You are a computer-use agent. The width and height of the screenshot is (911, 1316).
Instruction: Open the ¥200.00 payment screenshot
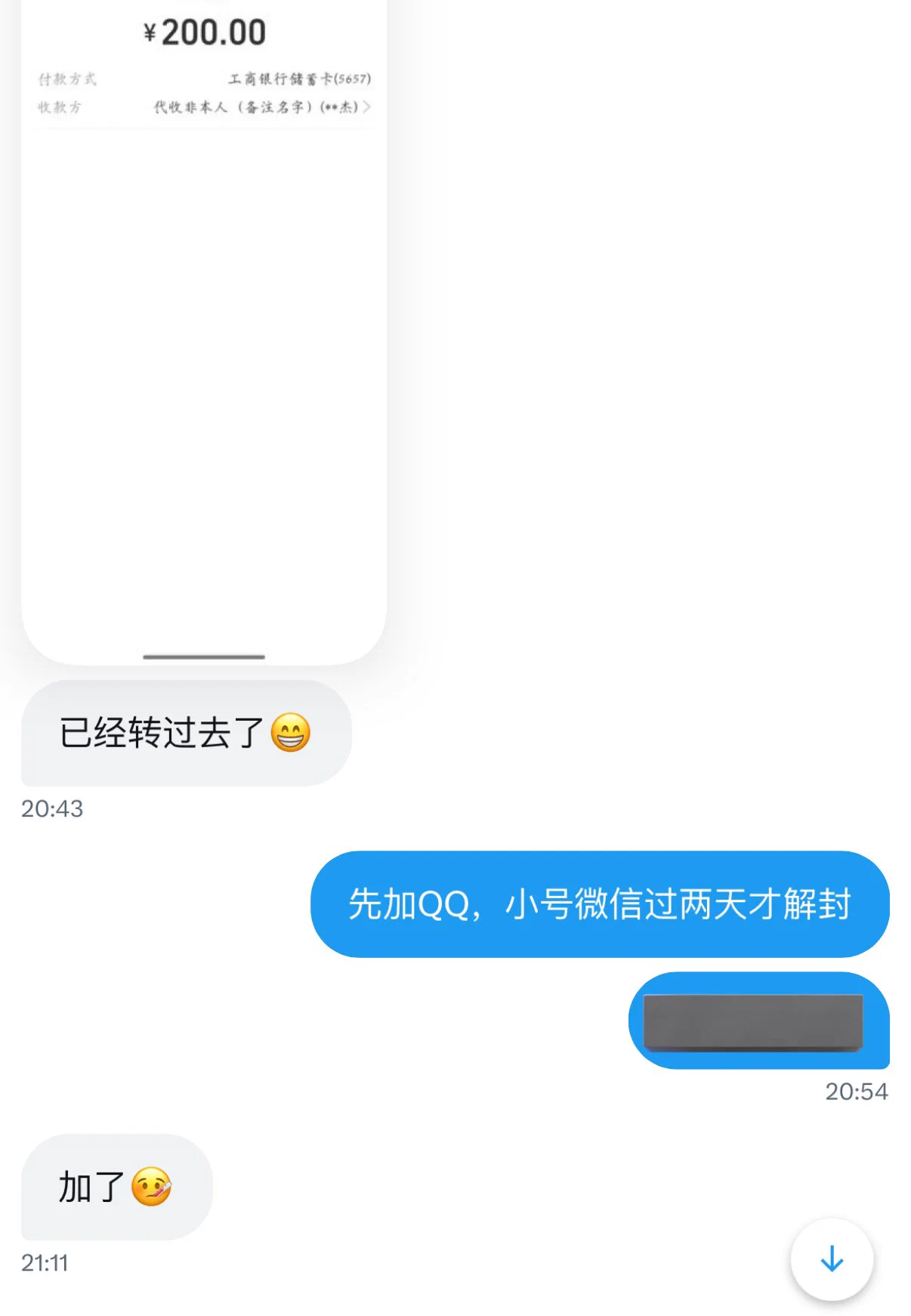pyautogui.click(x=204, y=332)
